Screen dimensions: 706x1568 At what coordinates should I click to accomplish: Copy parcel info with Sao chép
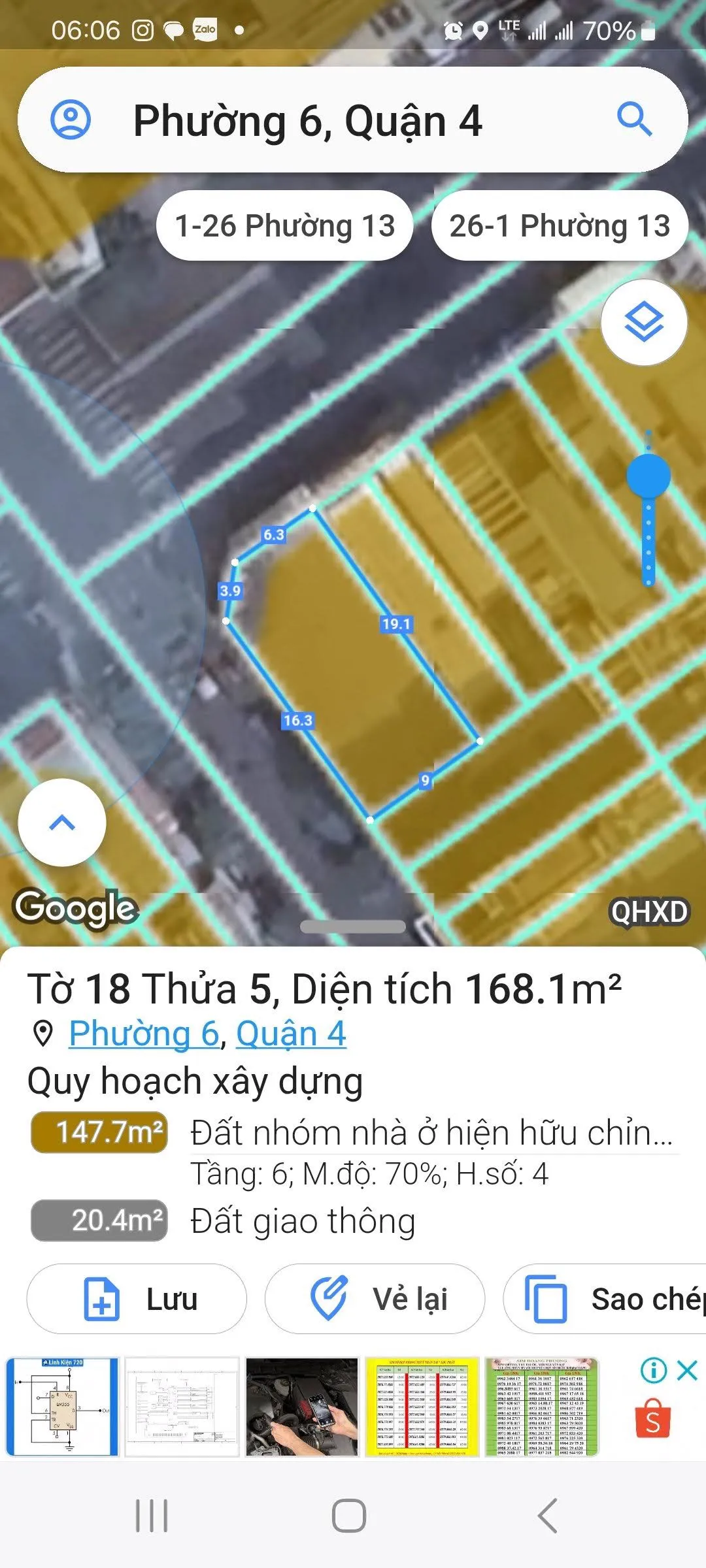point(605,1299)
